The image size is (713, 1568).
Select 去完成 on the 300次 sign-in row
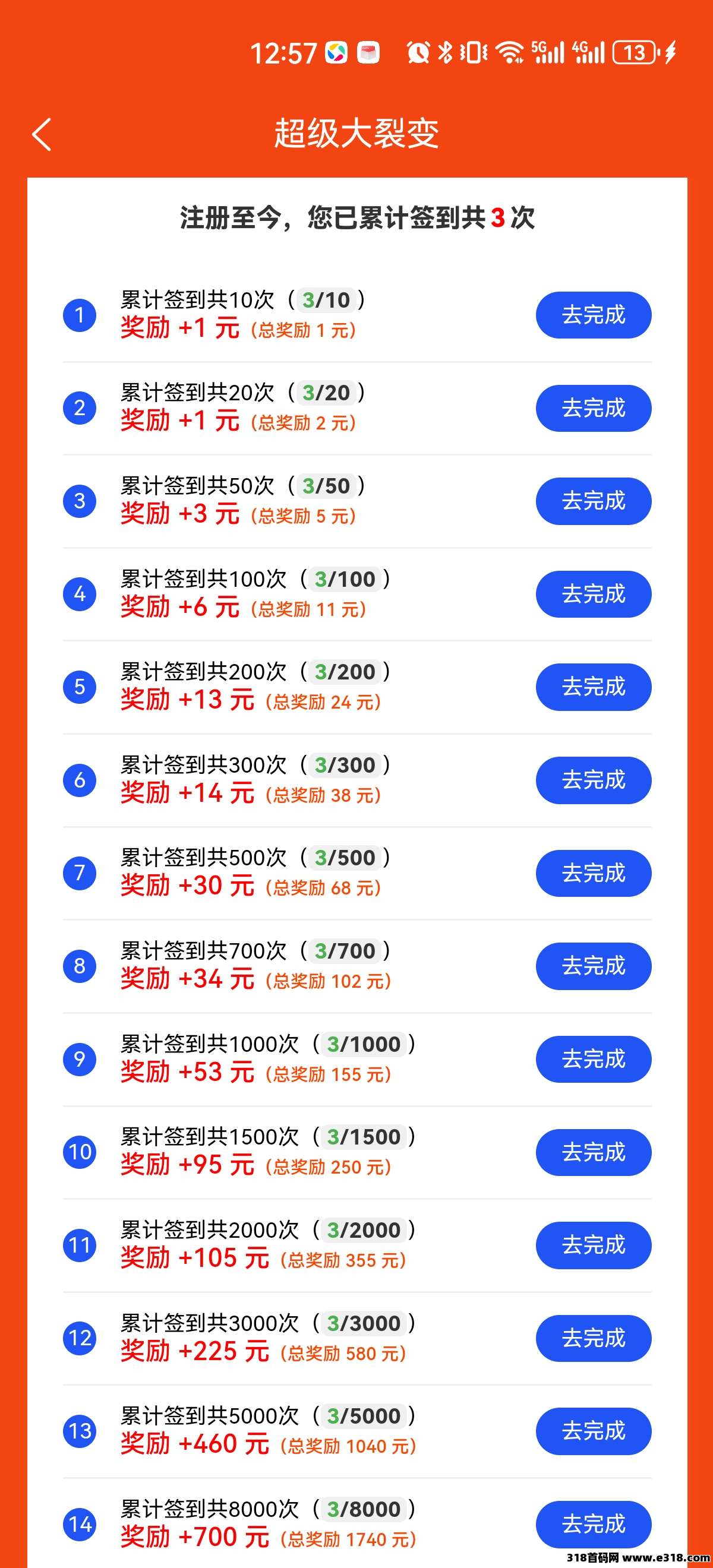coord(594,780)
